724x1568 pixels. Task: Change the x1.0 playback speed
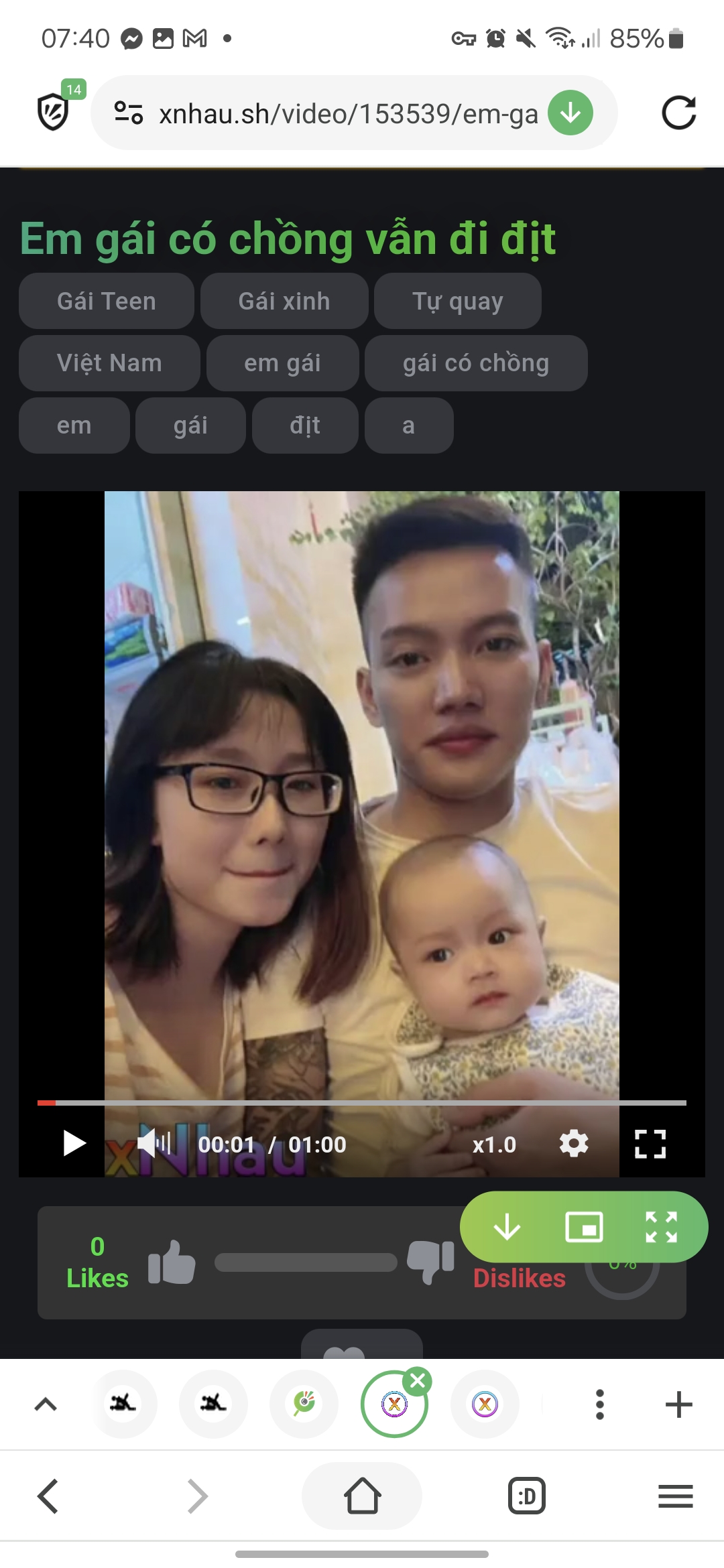point(494,1145)
